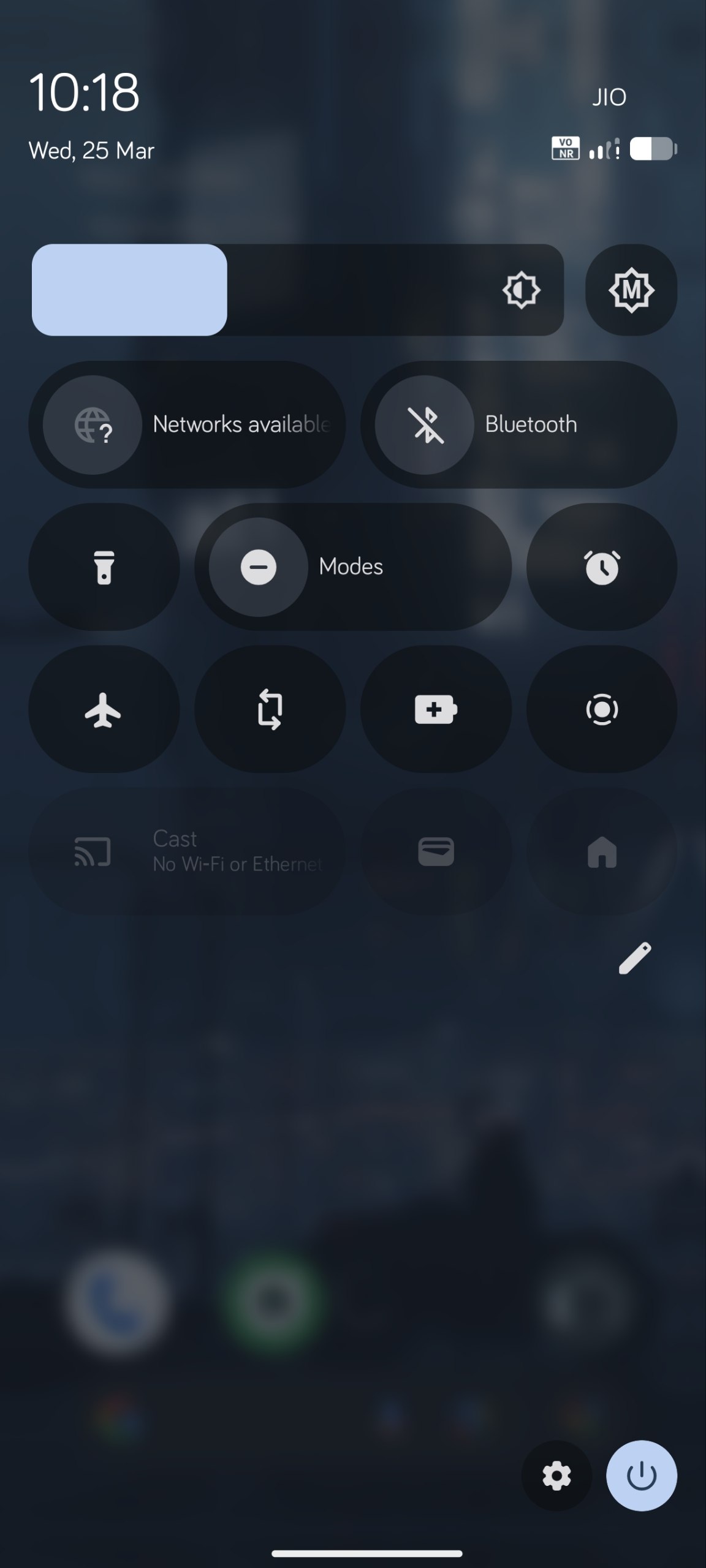Open the power menu button

tap(642, 1476)
